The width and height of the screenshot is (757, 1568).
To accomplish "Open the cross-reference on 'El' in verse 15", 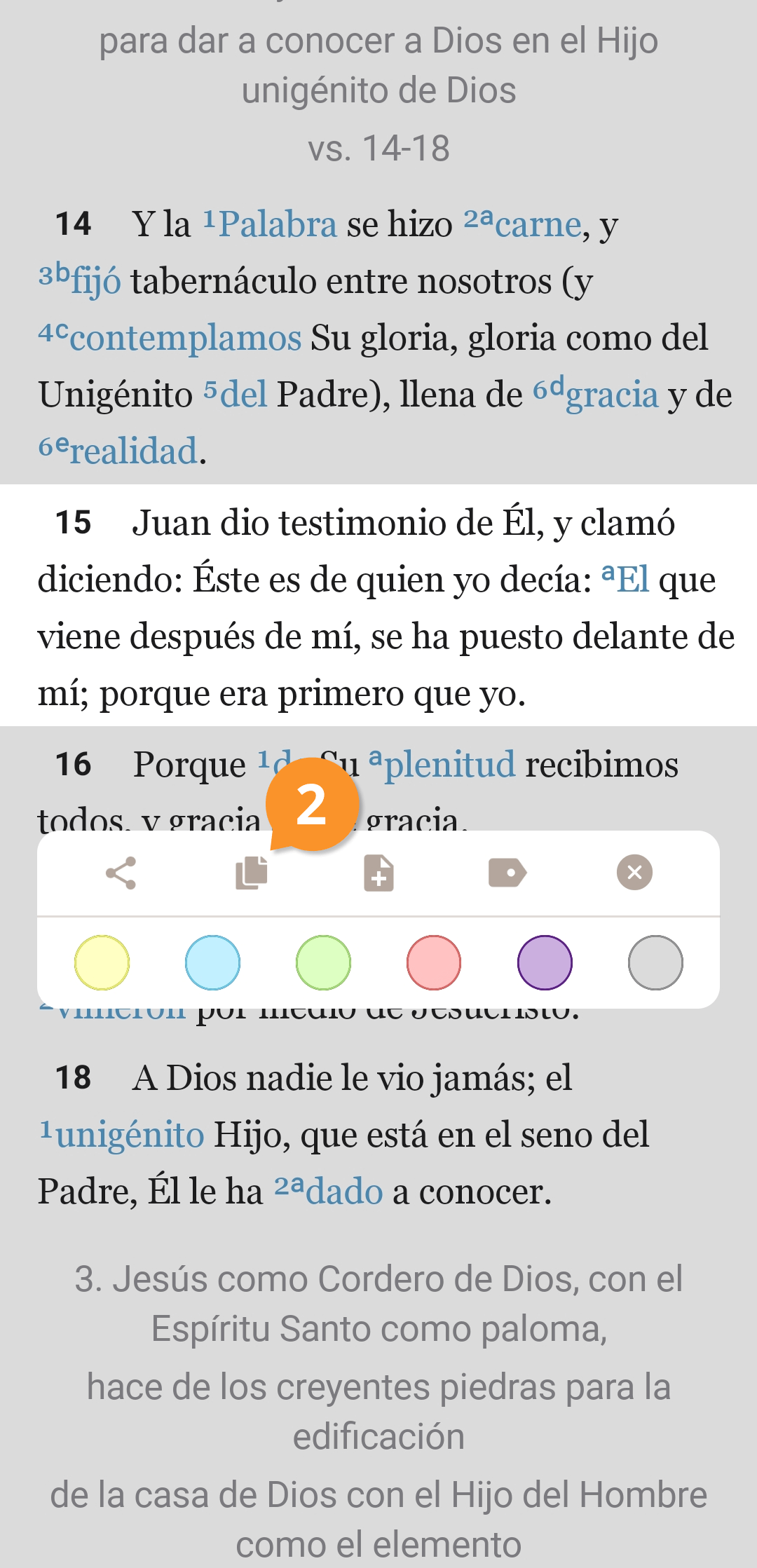I will click(632, 580).
